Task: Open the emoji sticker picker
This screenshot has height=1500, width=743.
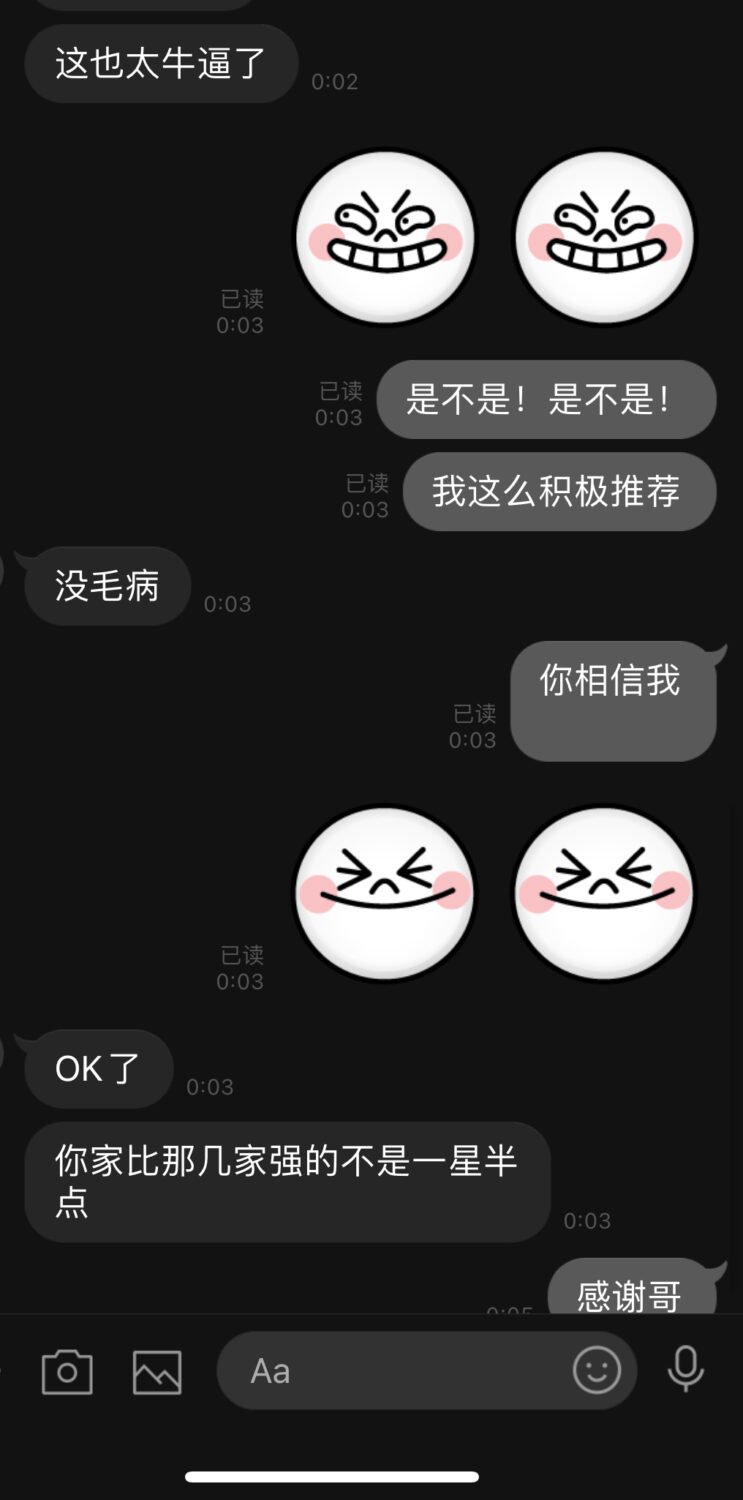Action: 597,1370
